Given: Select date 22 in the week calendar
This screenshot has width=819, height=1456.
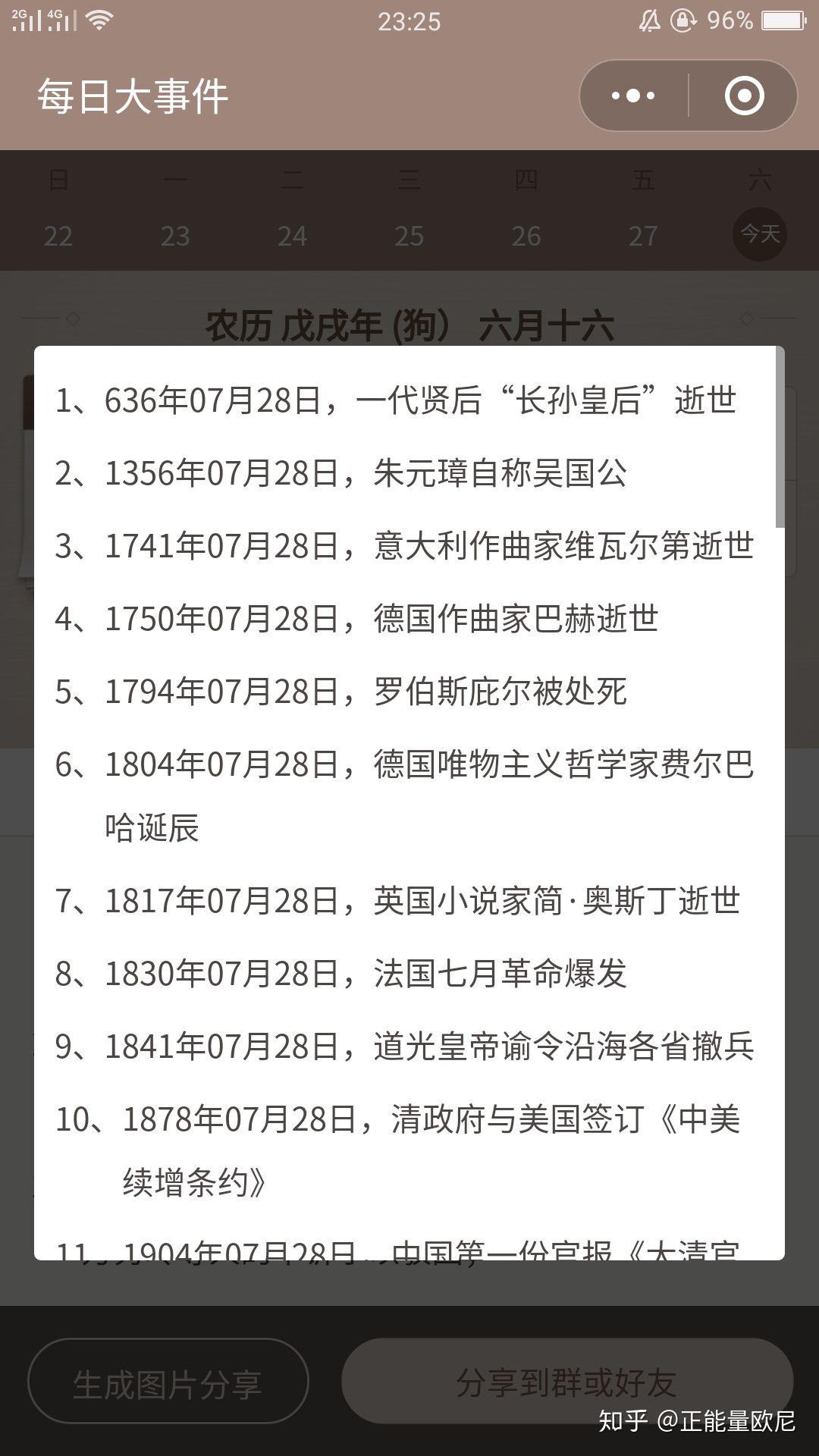Looking at the screenshot, I should [58, 236].
